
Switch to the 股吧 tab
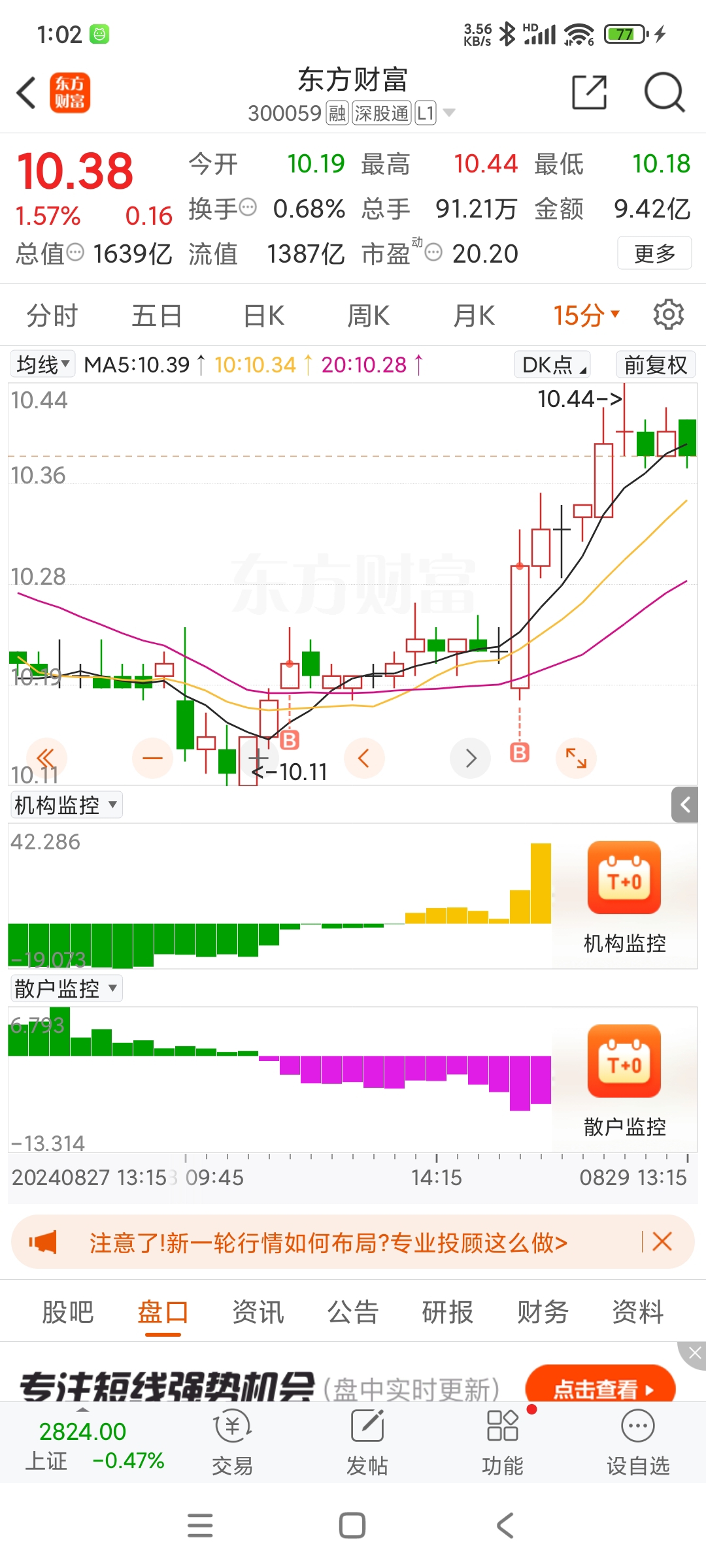click(68, 1312)
